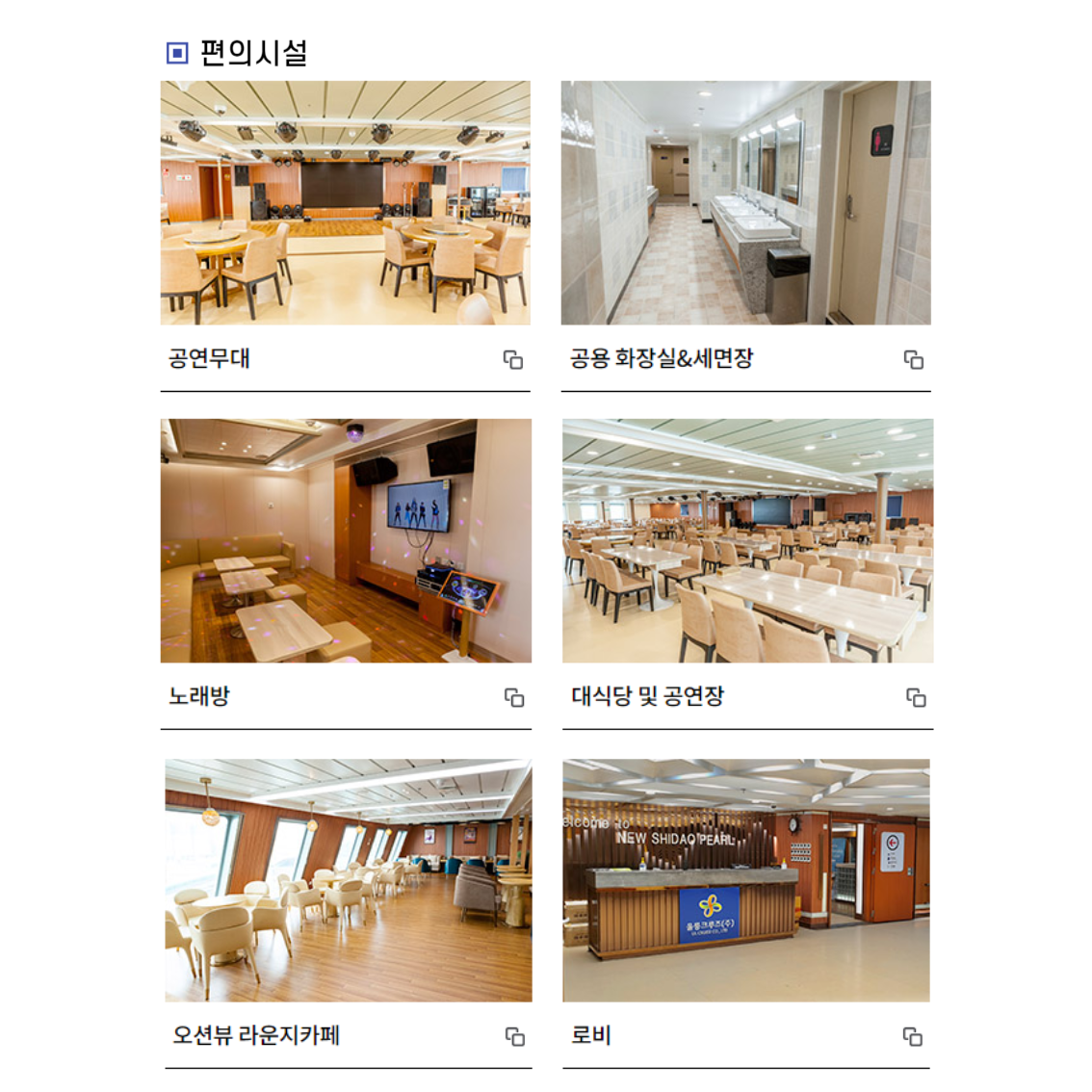Tap gallery icon beside 대식당 및 공연장

pyautogui.click(x=916, y=697)
